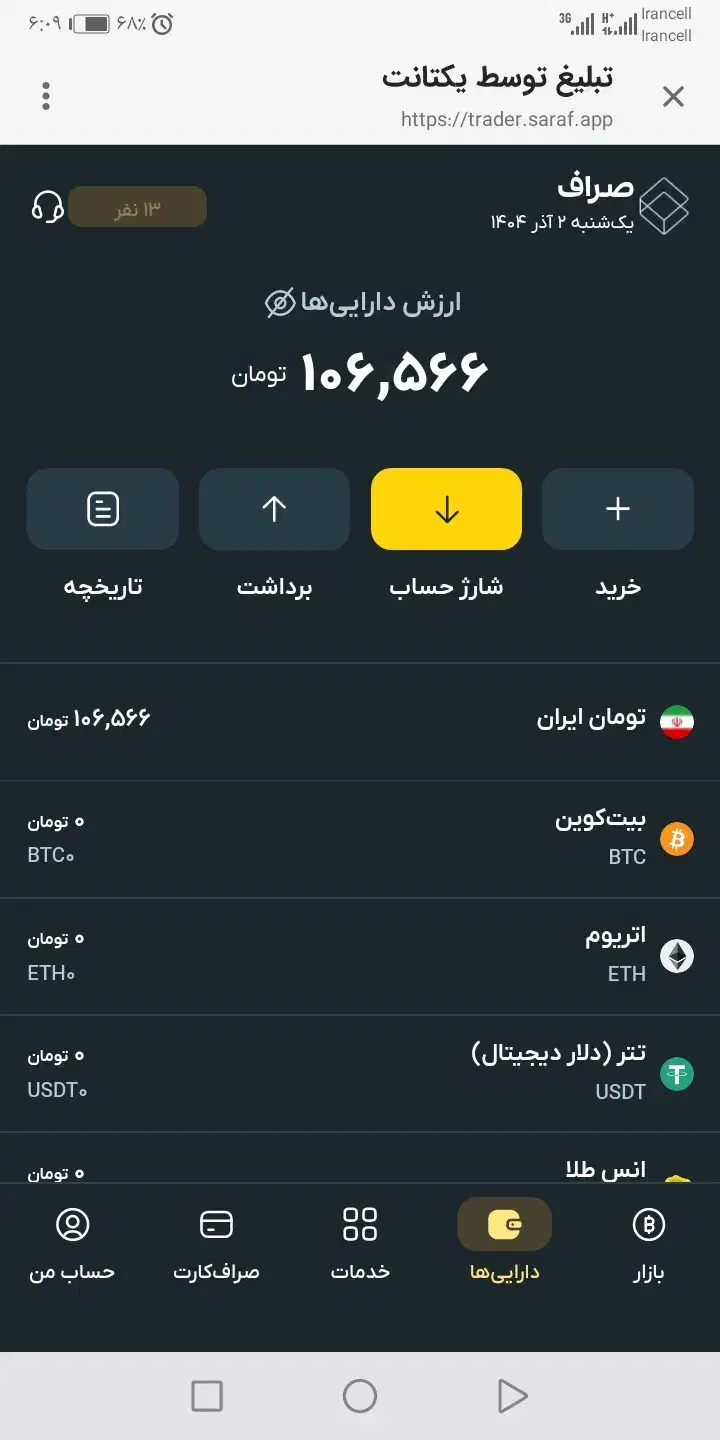Tap the Bitcoin coin icon next to BTC

(x=677, y=840)
